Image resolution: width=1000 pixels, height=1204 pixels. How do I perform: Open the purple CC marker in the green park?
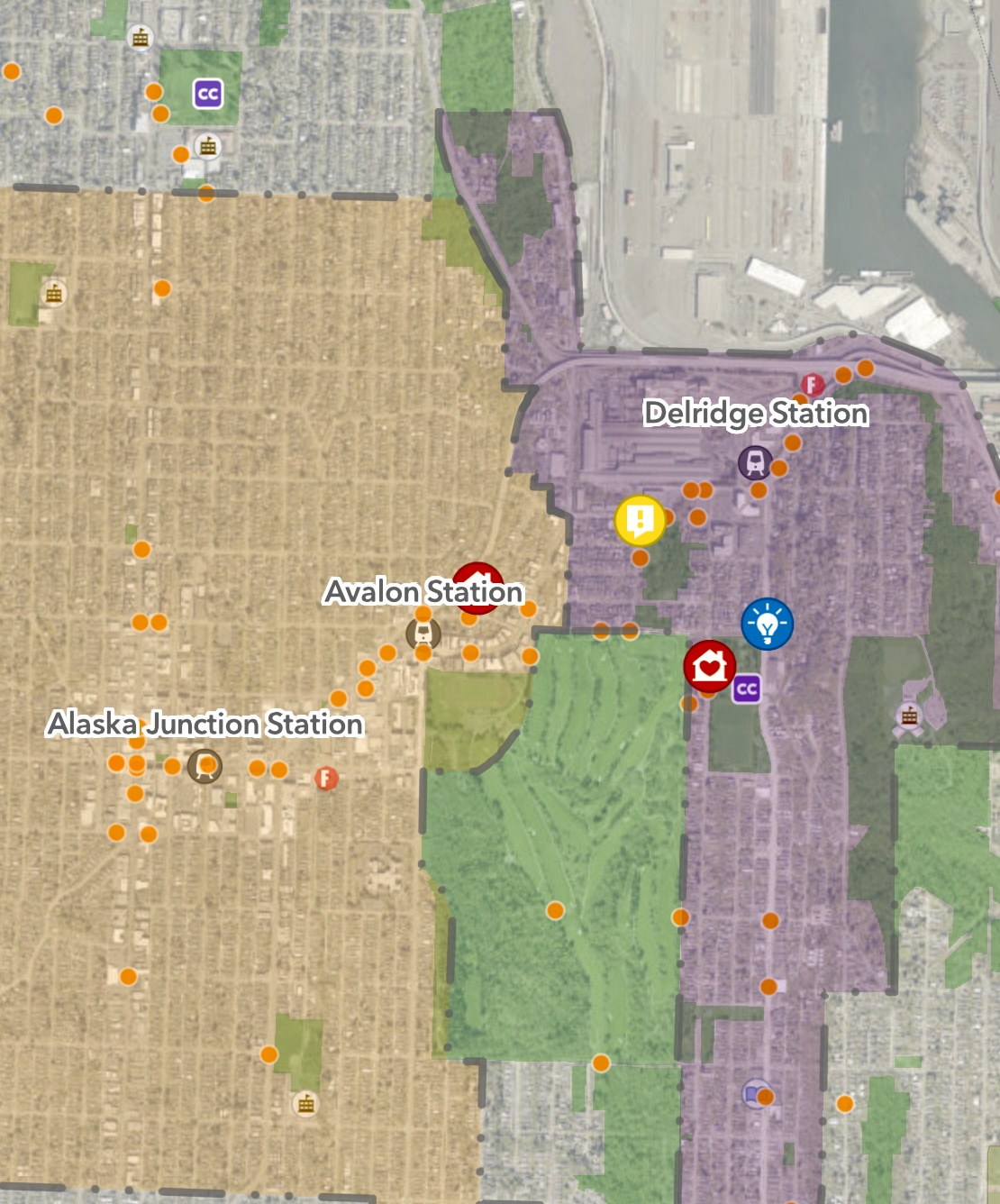(208, 94)
